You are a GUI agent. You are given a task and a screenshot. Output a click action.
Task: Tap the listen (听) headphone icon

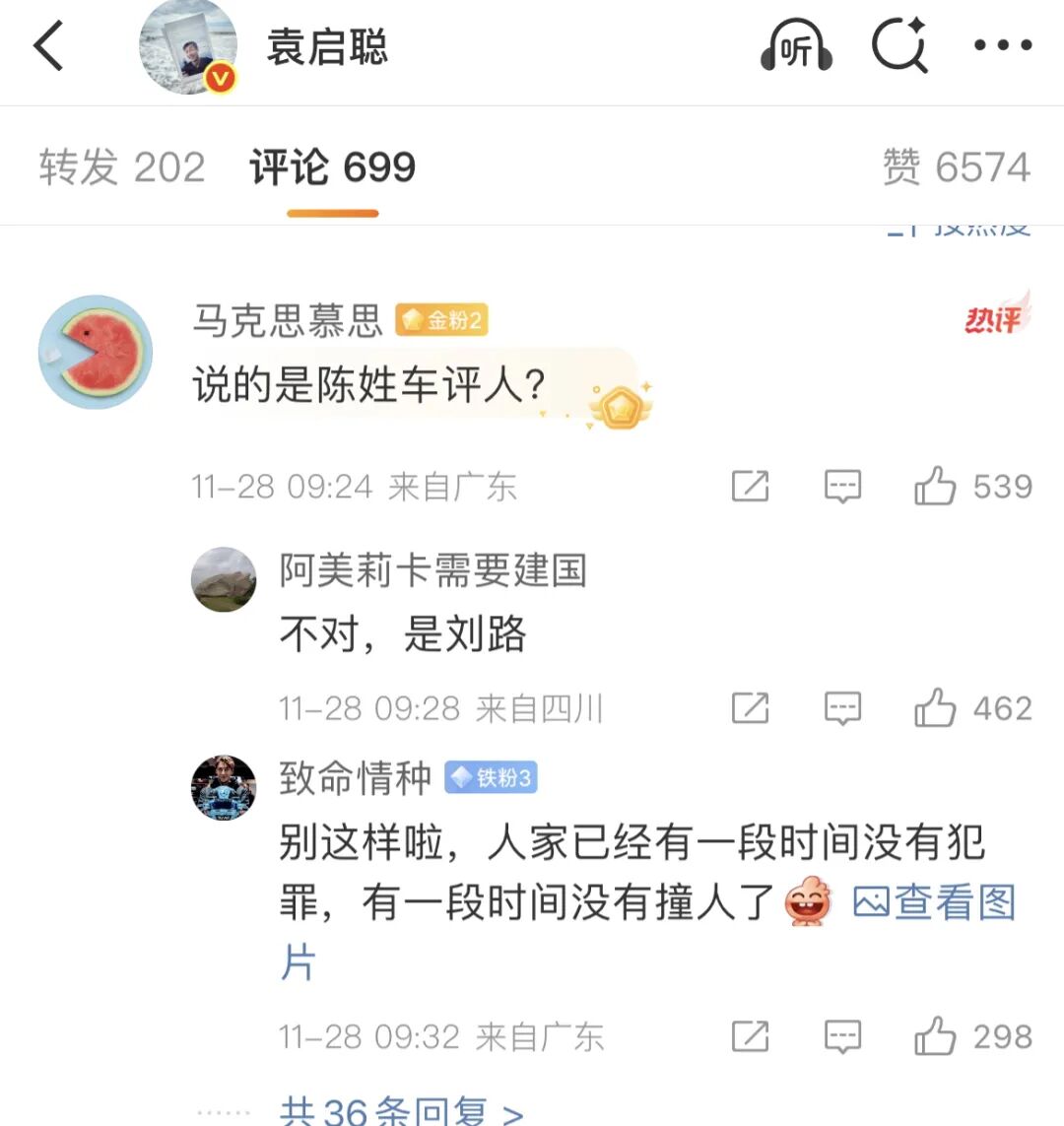796,46
